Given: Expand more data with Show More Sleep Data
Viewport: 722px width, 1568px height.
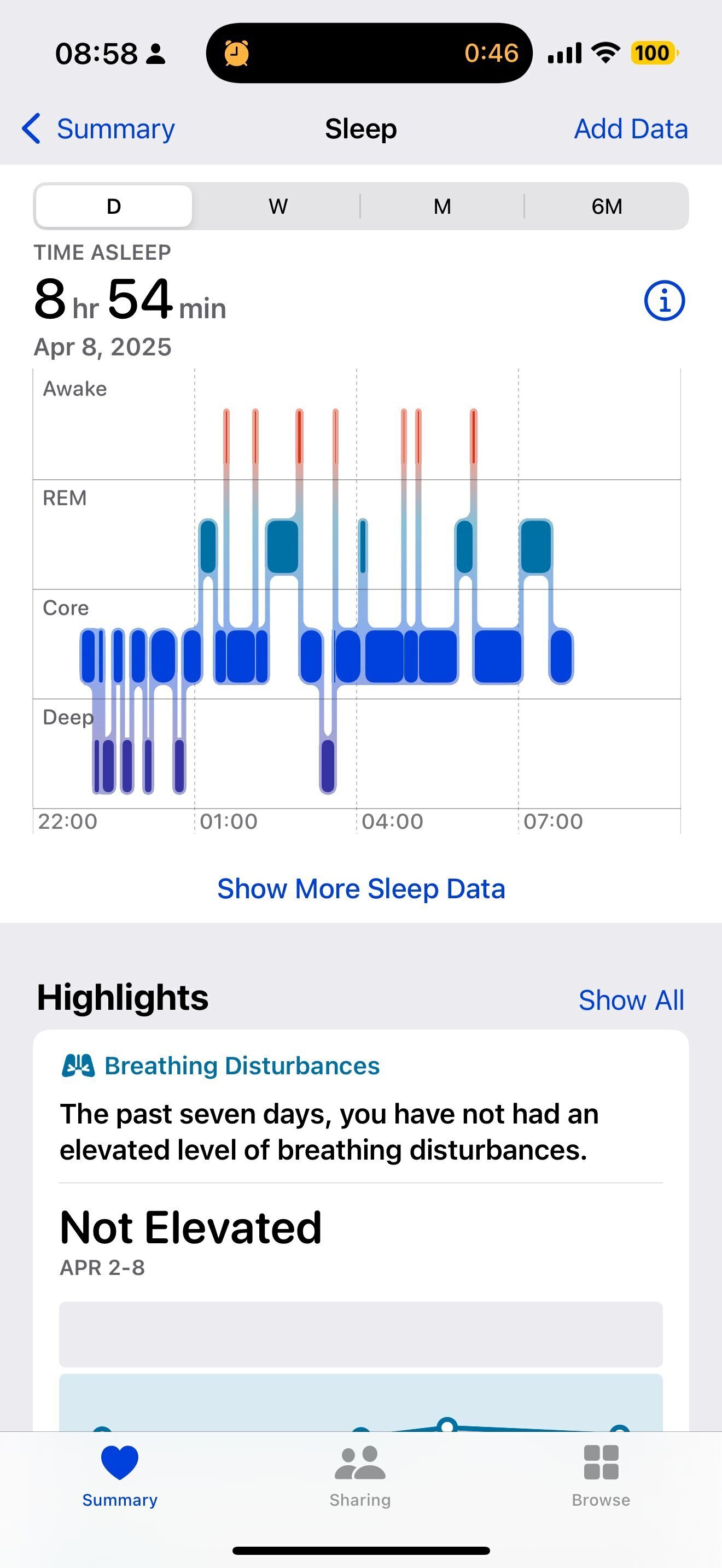Looking at the screenshot, I should pos(360,888).
